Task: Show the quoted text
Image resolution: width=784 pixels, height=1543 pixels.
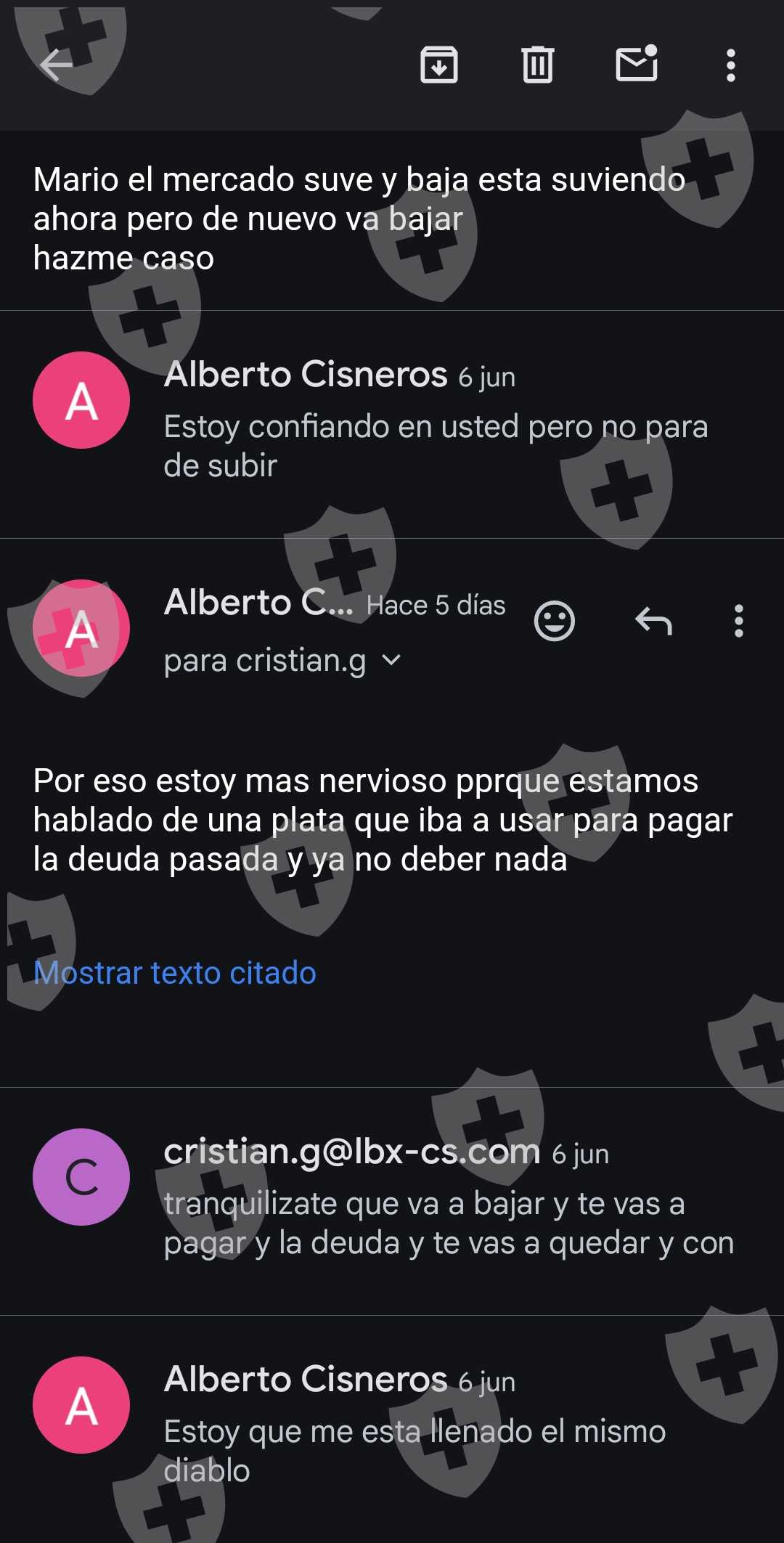Action: (175, 973)
